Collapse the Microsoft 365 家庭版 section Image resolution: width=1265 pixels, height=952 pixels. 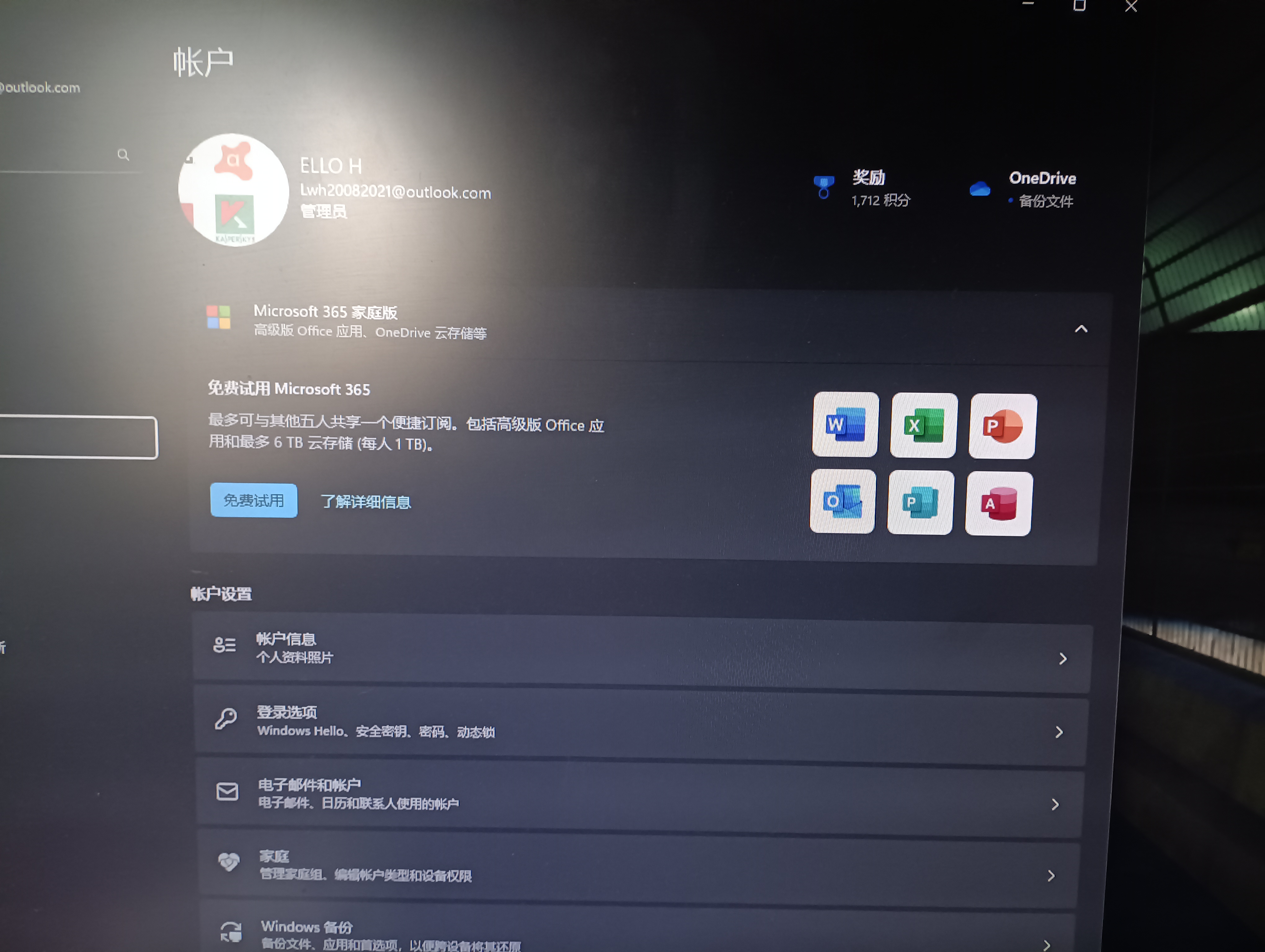point(1080,328)
